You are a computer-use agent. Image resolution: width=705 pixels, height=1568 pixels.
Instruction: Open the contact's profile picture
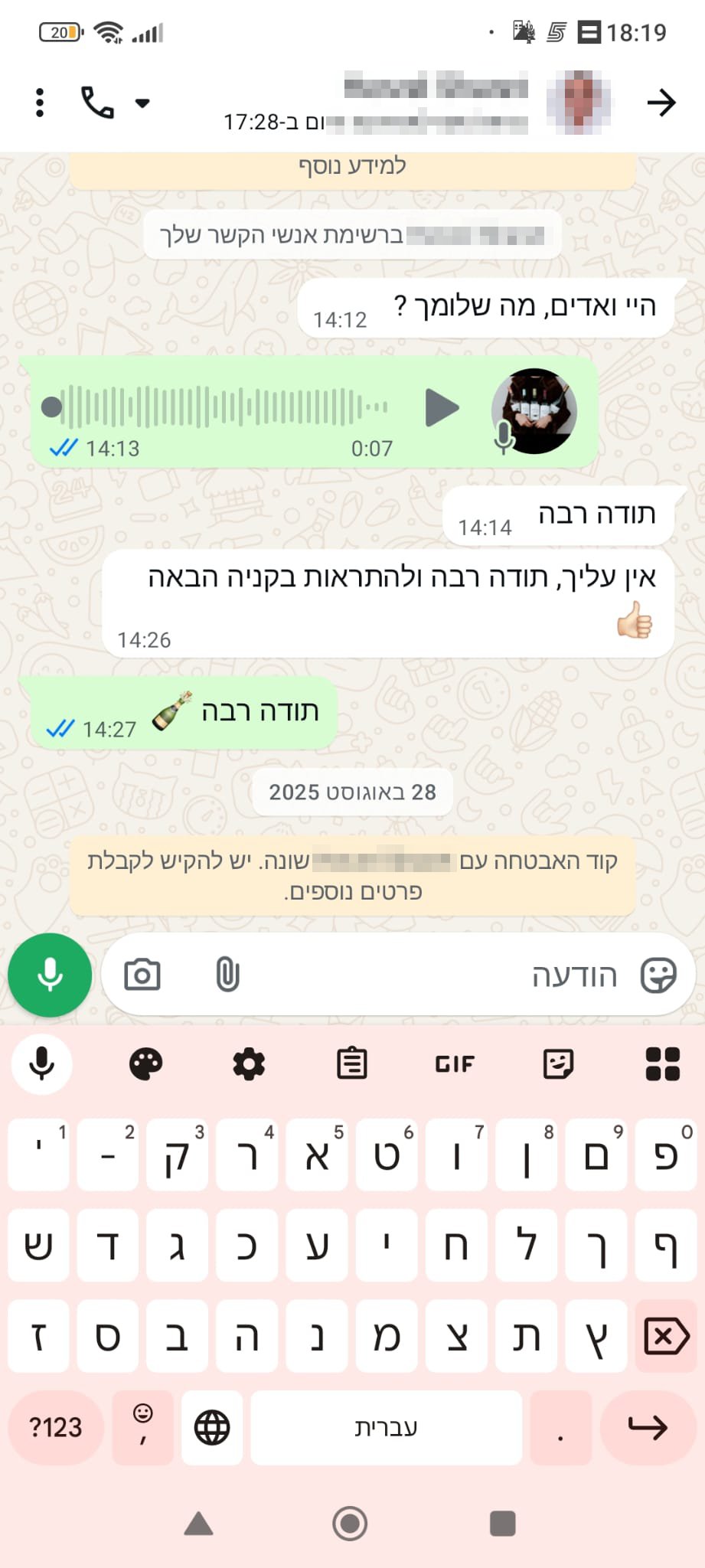(581, 101)
